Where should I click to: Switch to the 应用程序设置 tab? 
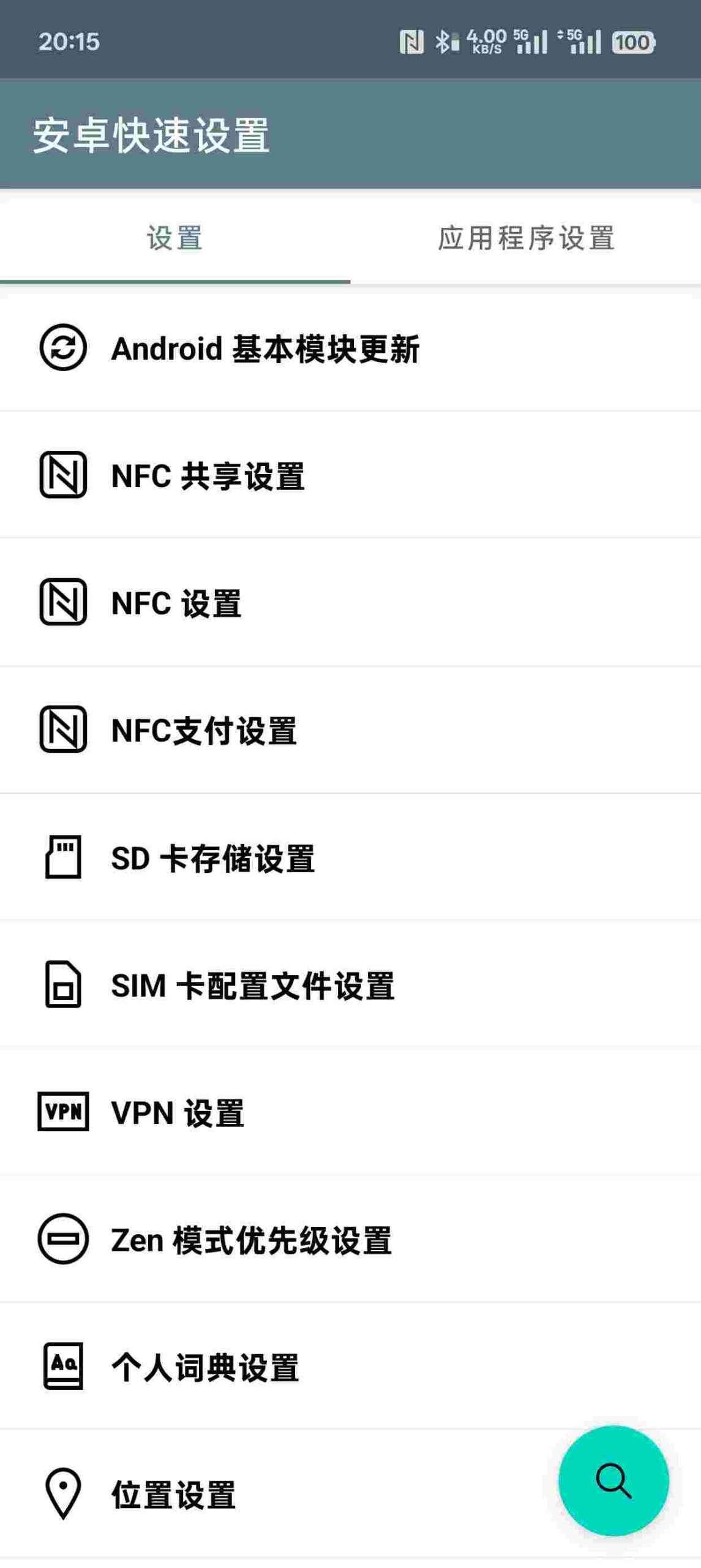pyautogui.click(x=526, y=238)
